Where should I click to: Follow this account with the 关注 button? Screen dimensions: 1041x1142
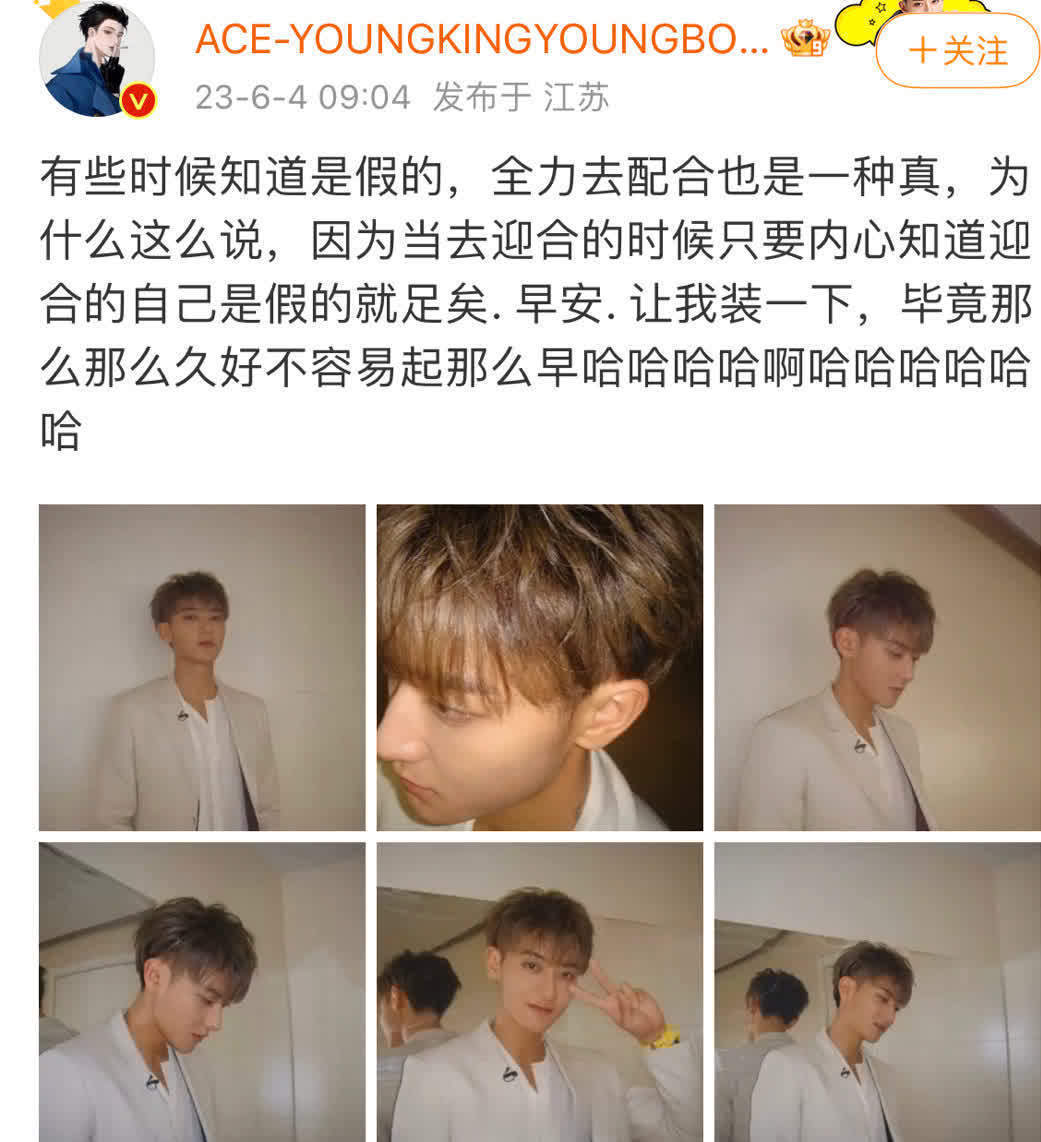pyautogui.click(x=957, y=50)
